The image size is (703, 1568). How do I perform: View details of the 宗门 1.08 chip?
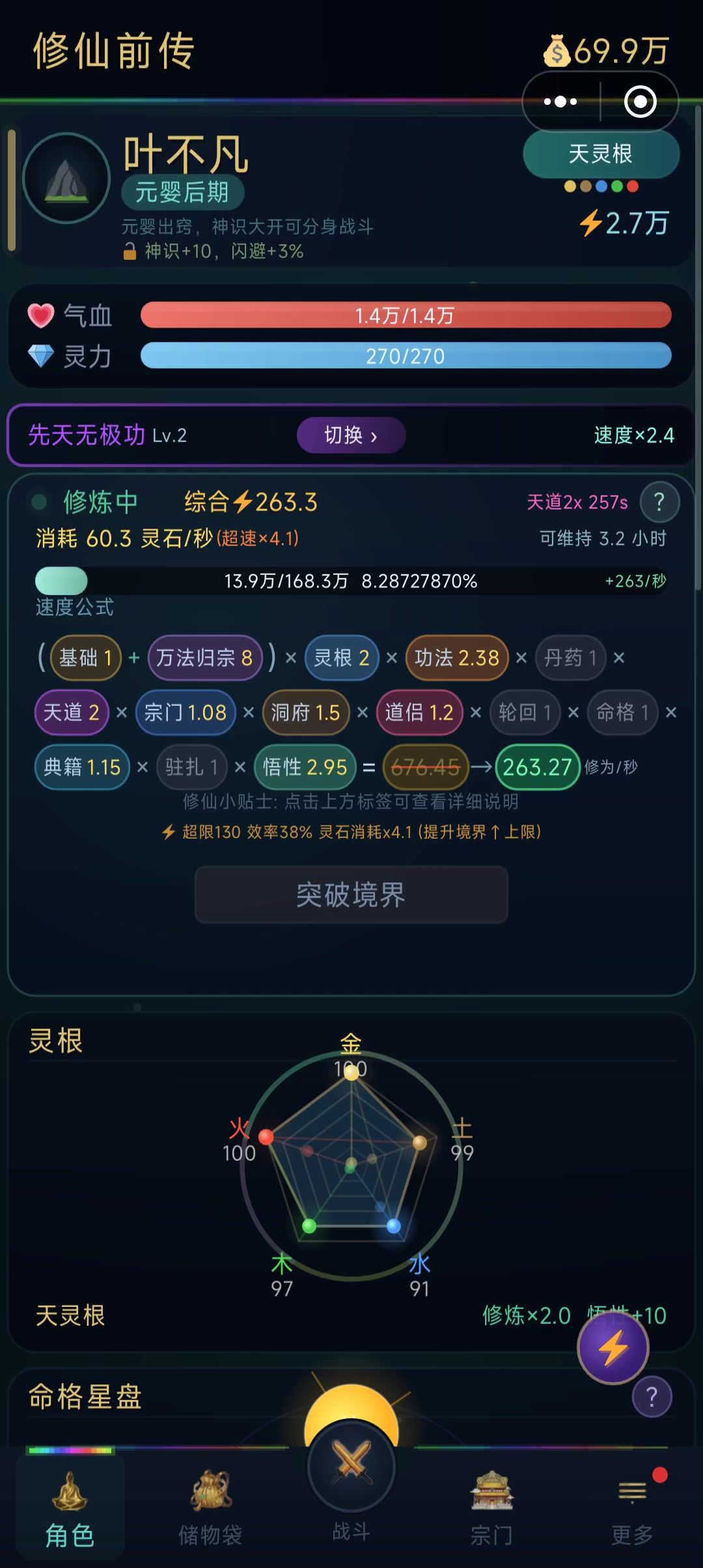point(185,712)
